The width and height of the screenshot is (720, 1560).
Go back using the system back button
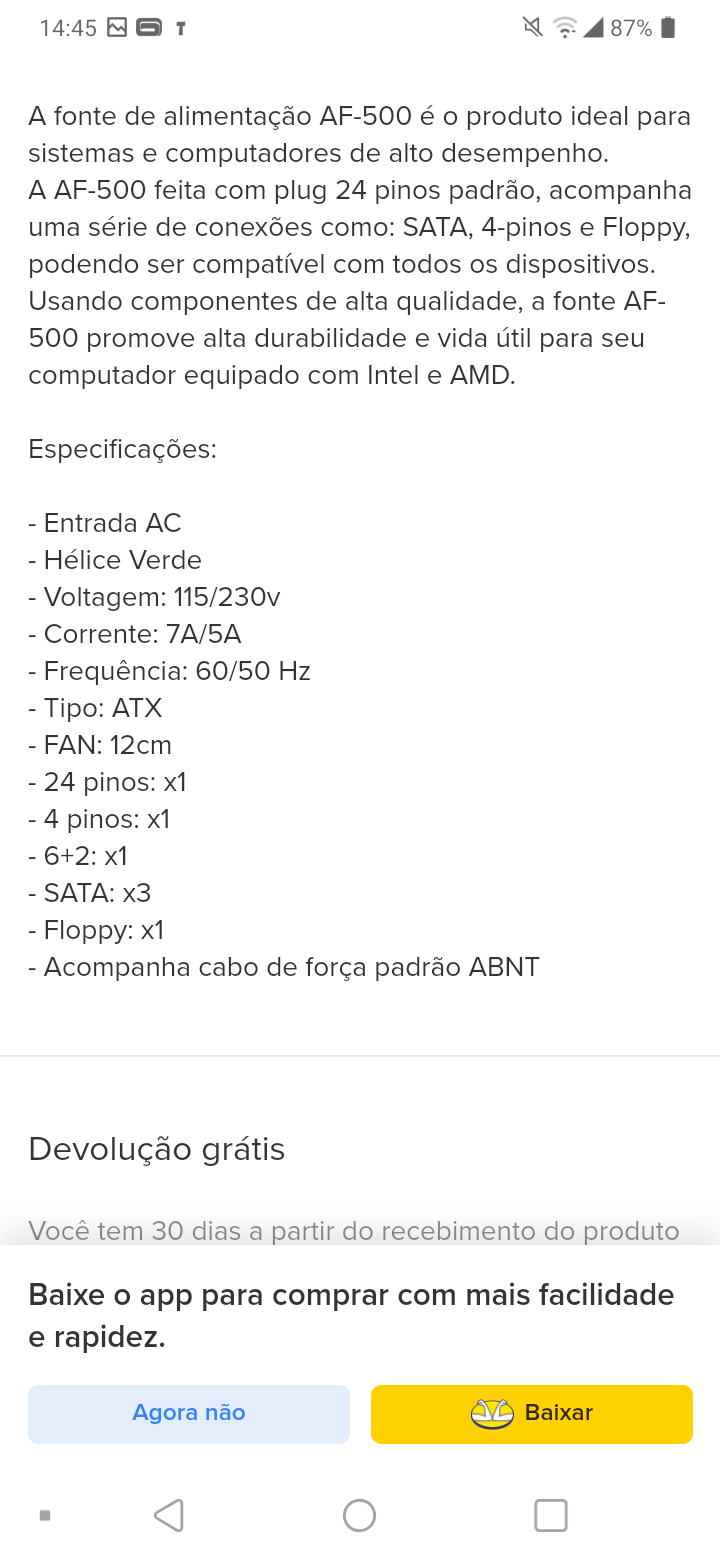coord(169,1515)
